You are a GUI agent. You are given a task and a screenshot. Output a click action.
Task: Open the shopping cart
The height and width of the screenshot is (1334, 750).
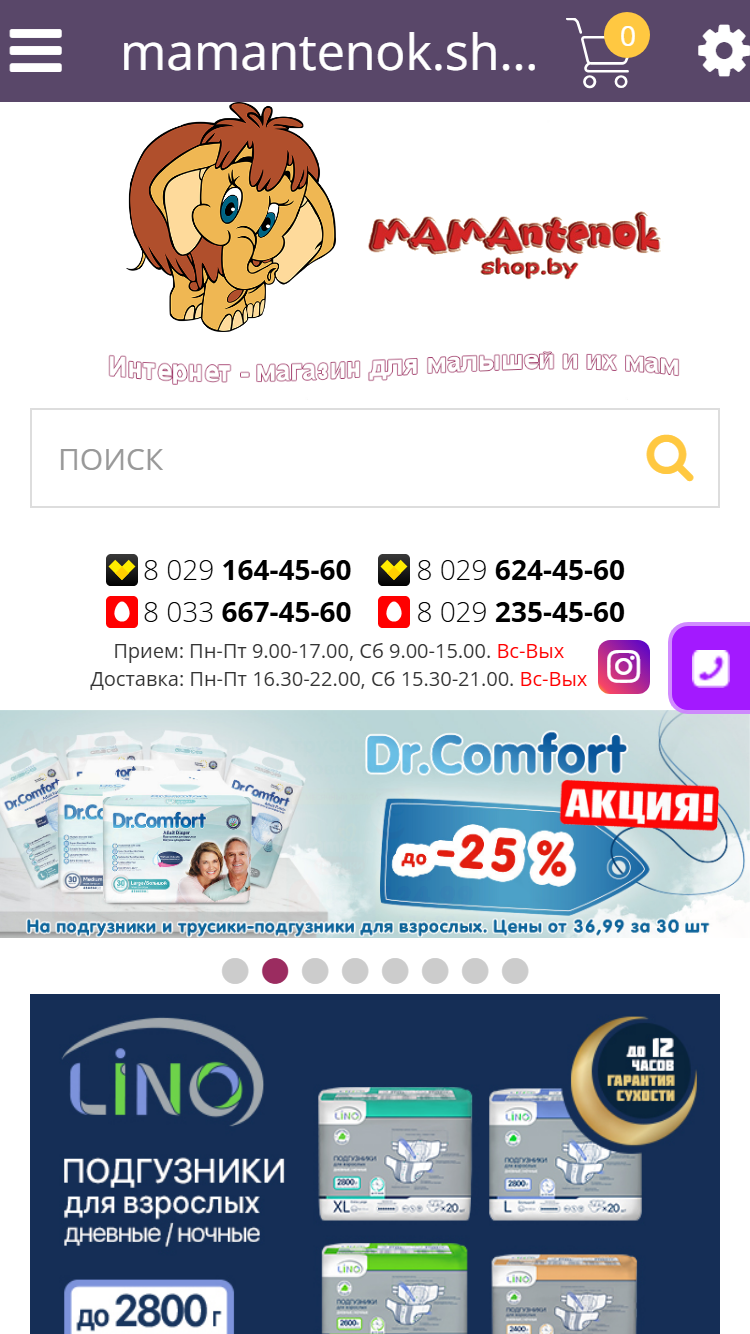[x=606, y=51]
